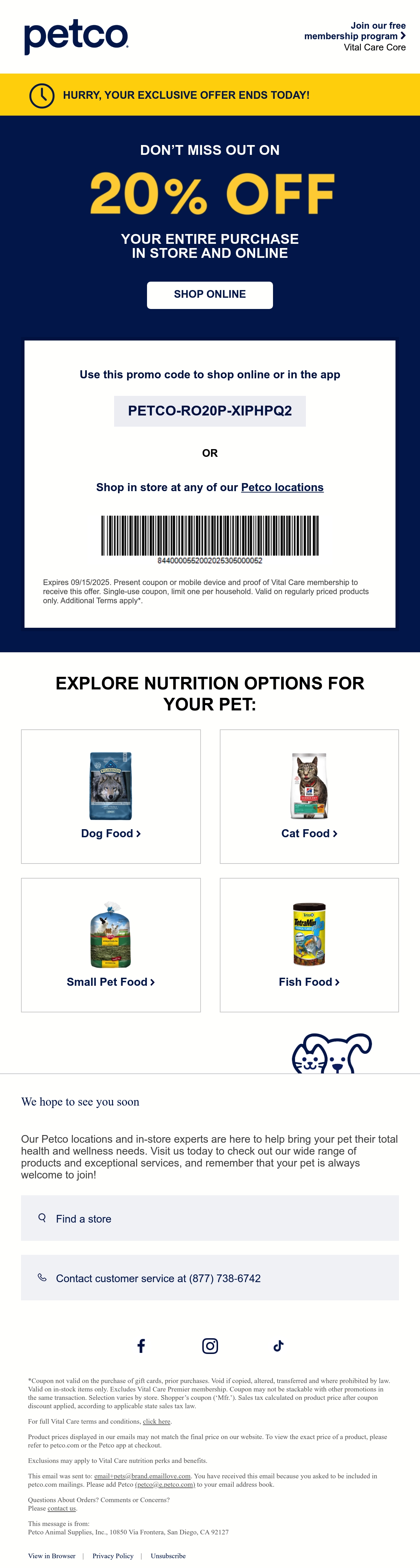Screen dimensions: 420x1568
Task: Open the Instagram icon
Action: point(210,1346)
